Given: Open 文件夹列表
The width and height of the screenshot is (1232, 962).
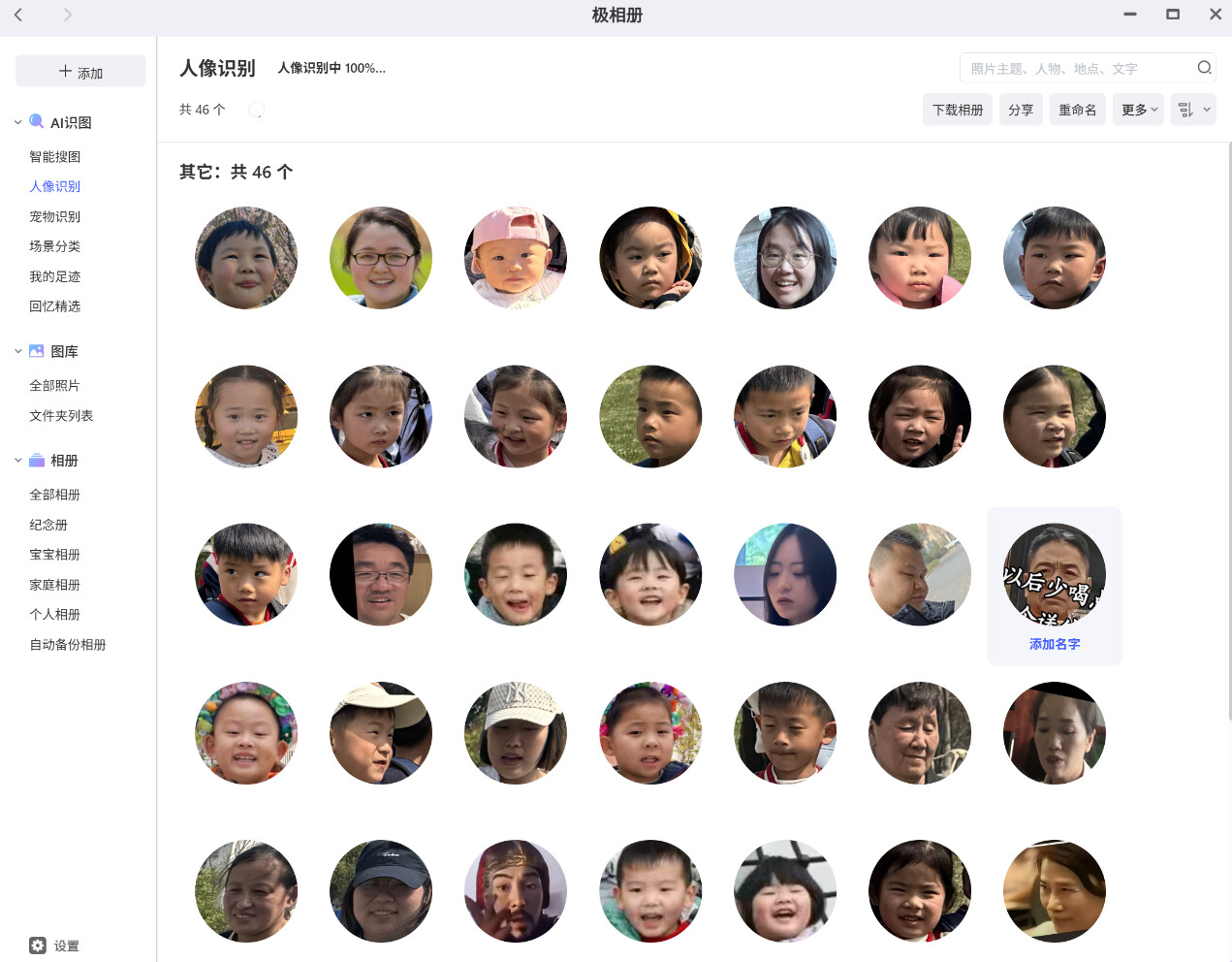Looking at the screenshot, I should coord(61,415).
